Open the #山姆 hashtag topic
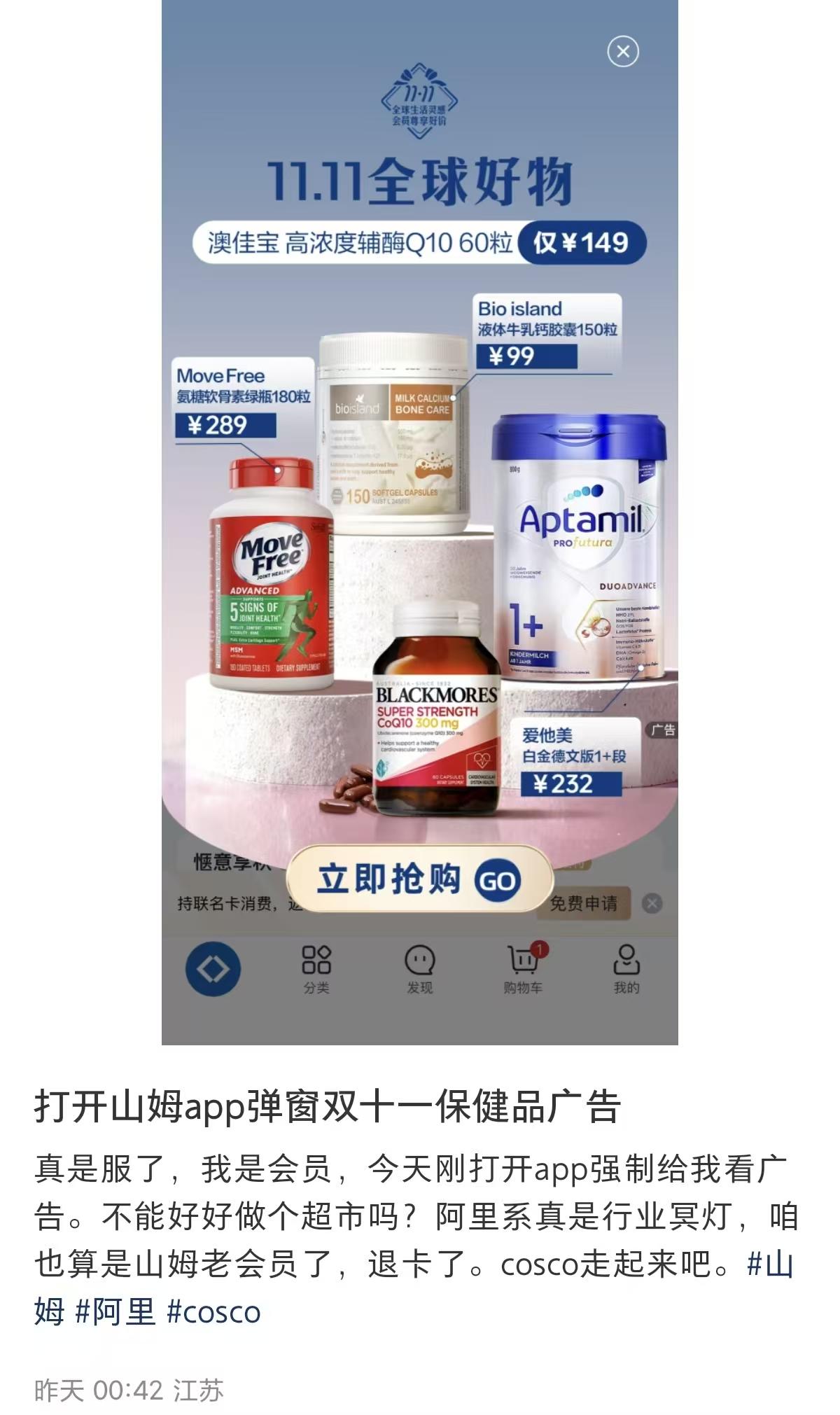The image size is (840, 1415). pyautogui.click(x=769, y=1264)
